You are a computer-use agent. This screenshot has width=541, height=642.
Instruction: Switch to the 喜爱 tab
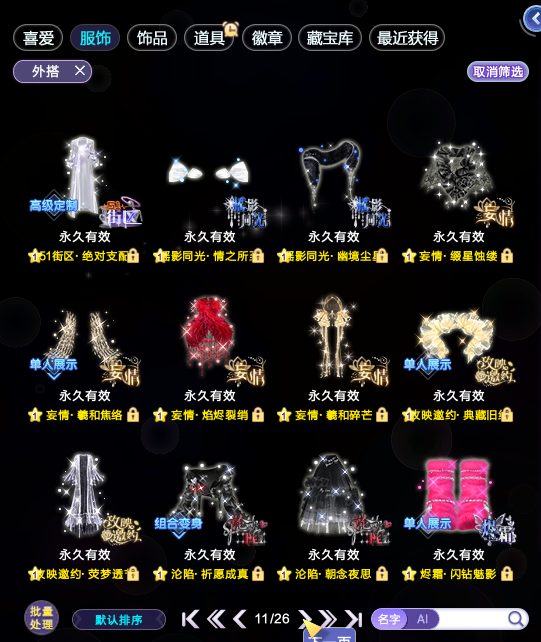(x=38, y=38)
